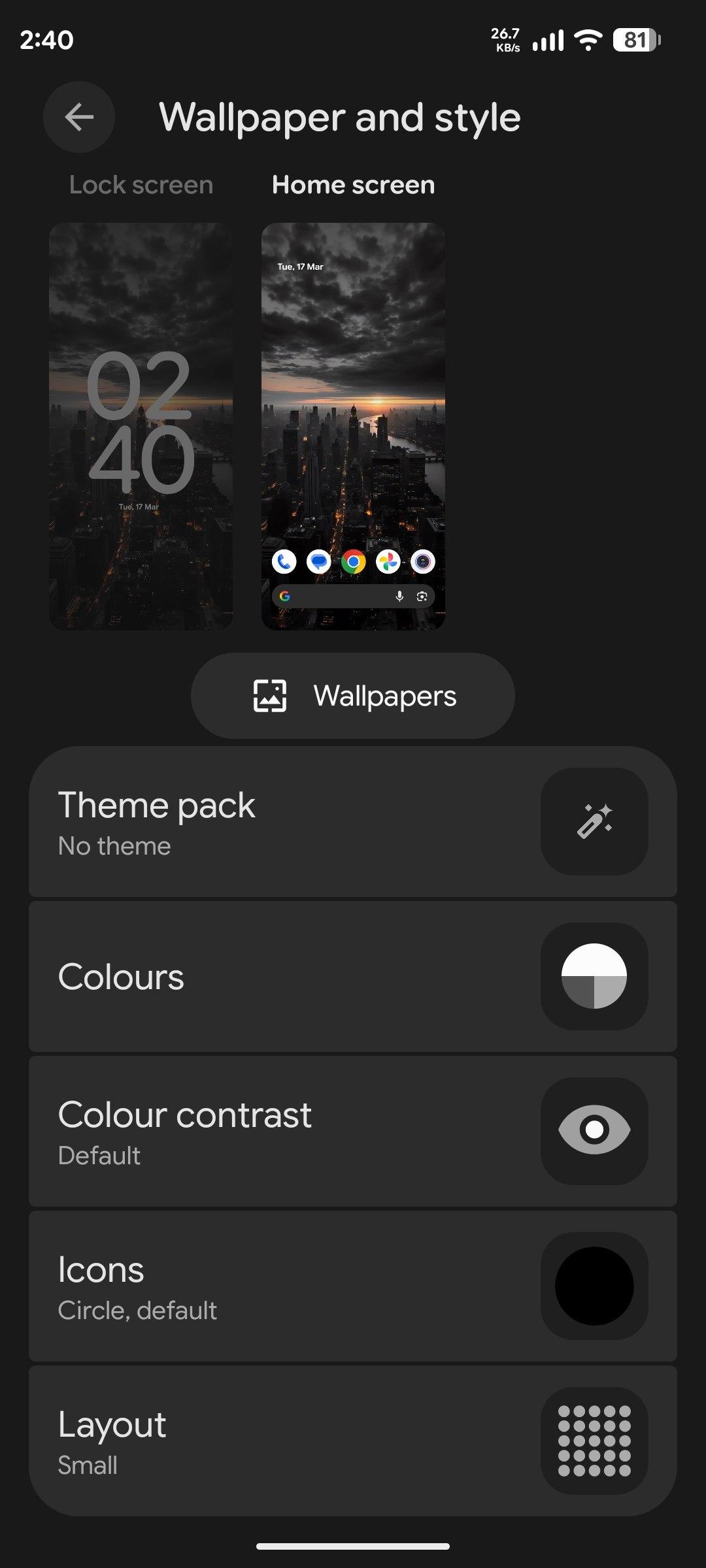
Task: Tap the lock screen preview with clock
Action: [141, 426]
